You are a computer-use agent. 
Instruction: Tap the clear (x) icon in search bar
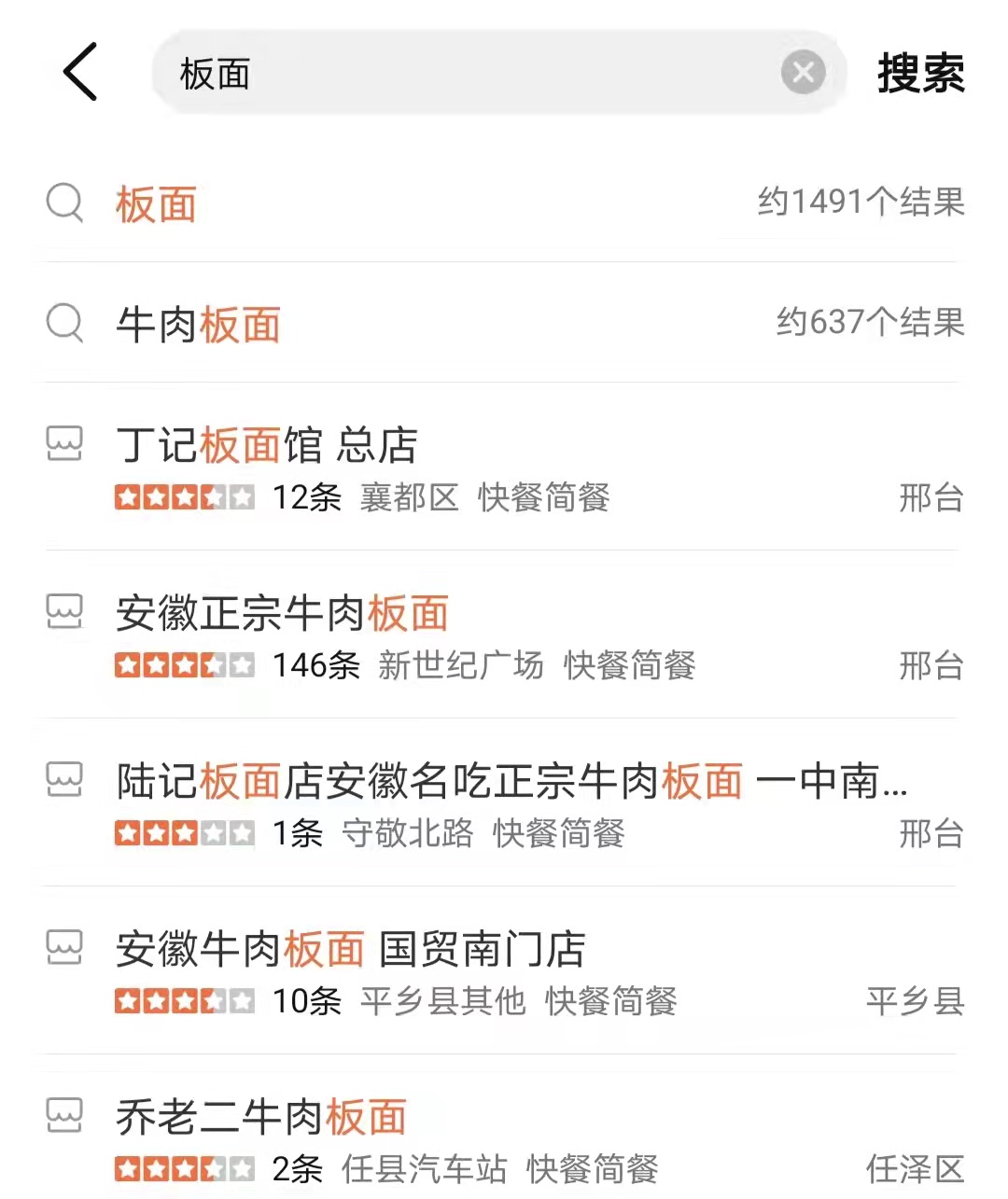coord(803,73)
